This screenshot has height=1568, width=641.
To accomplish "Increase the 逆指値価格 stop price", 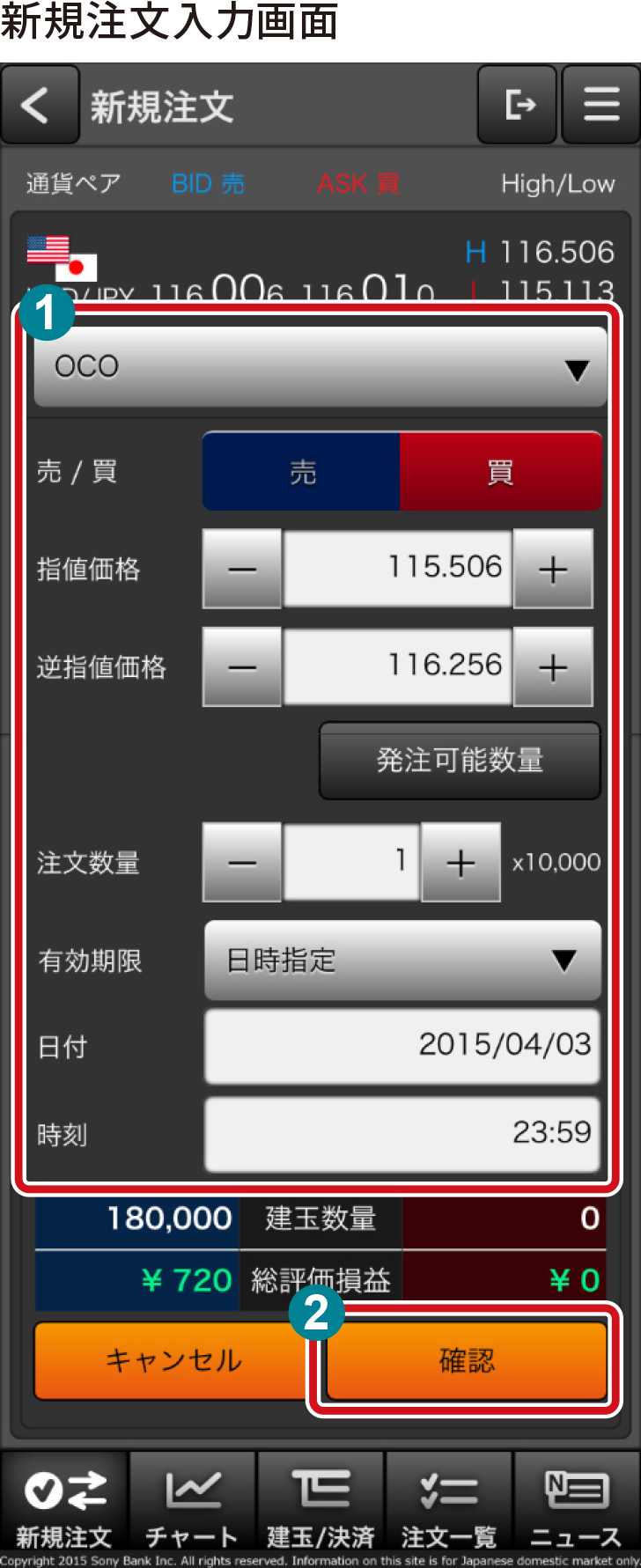I will [x=552, y=667].
